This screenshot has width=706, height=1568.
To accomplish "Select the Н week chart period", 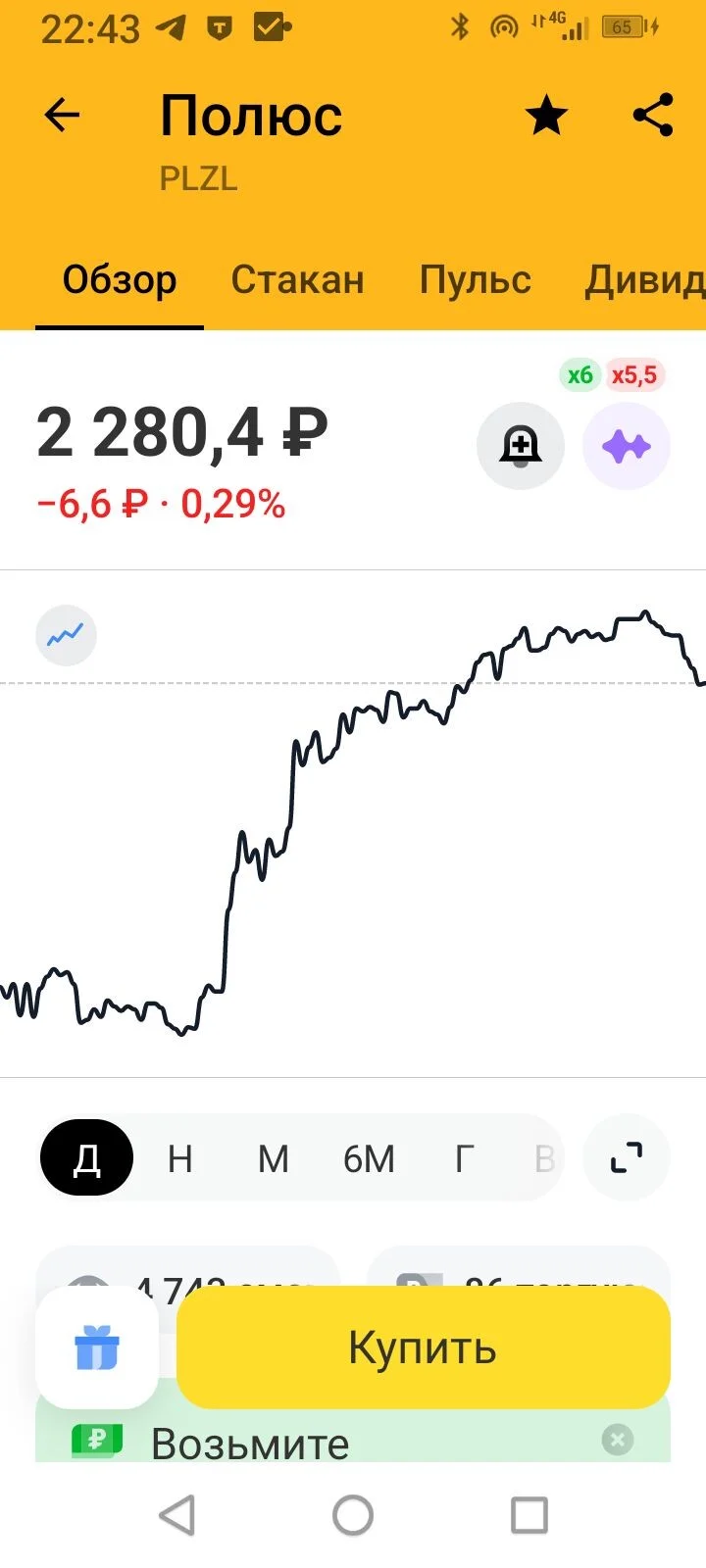I will [x=179, y=1158].
